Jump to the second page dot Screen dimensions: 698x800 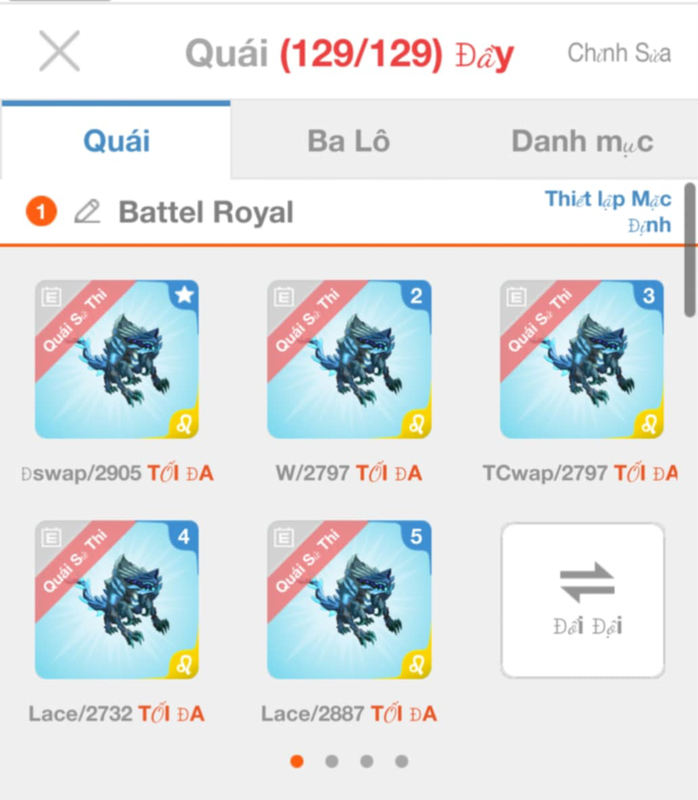[x=332, y=761]
